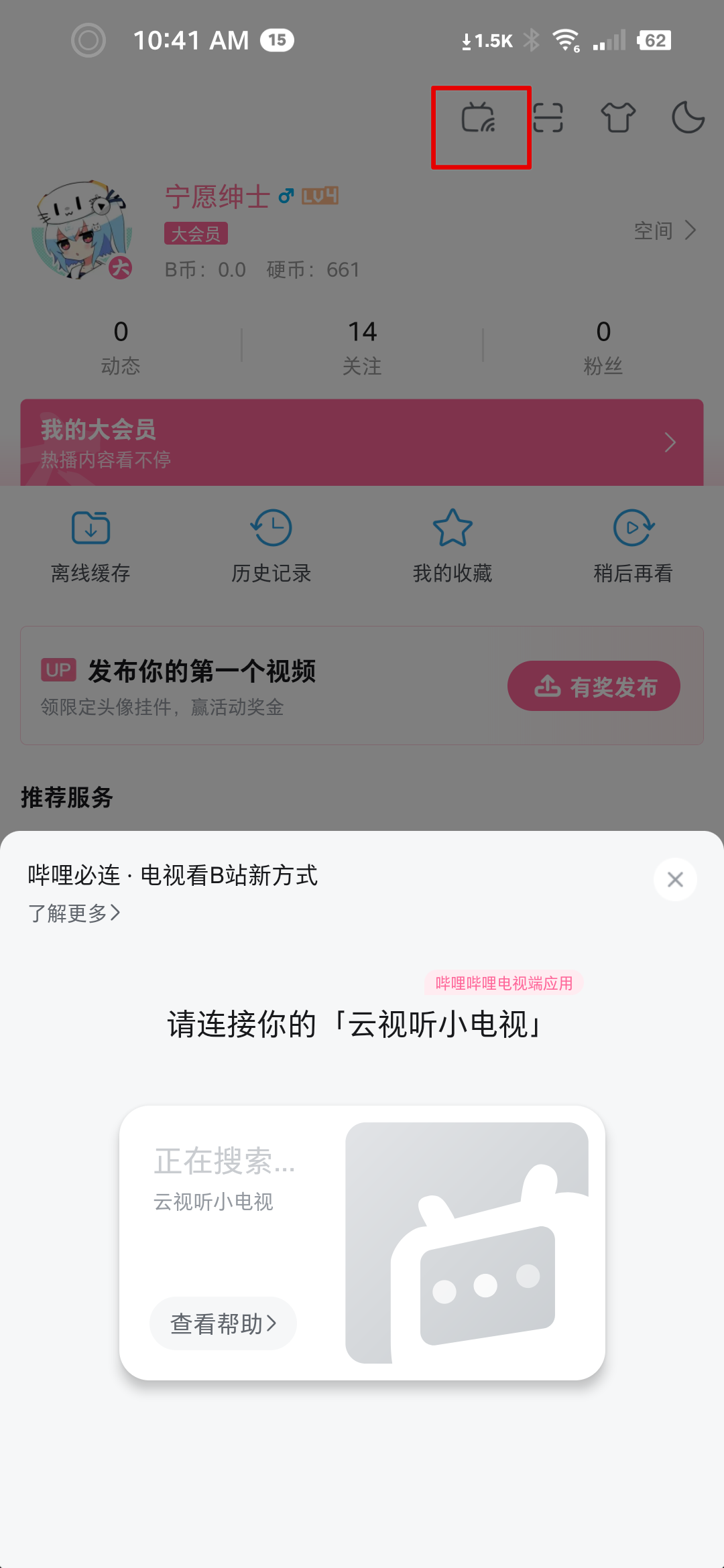Toggle night mode with the moon icon
Viewport: 724px width, 1568px height.
click(x=688, y=118)
